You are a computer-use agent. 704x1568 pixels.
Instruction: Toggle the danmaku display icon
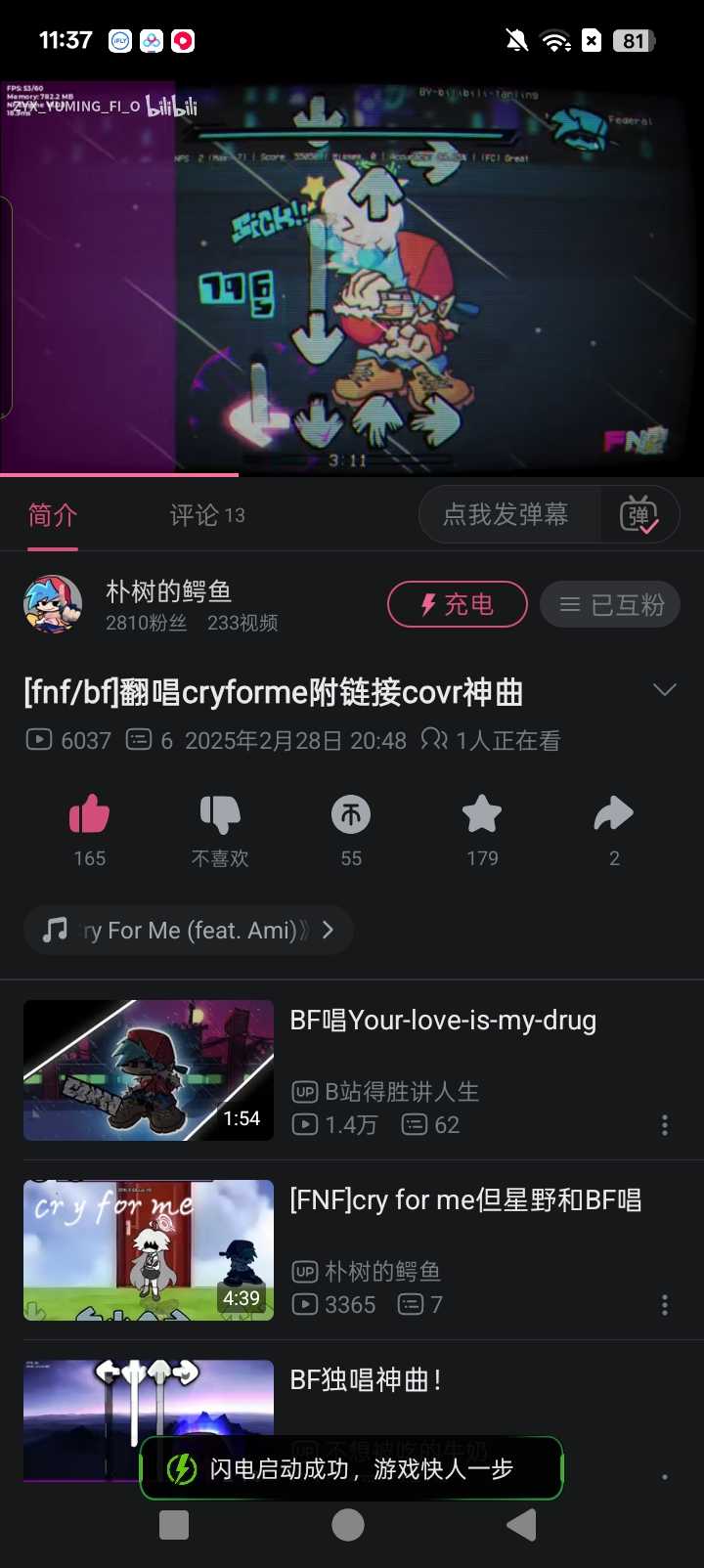(x=638, y=515)
